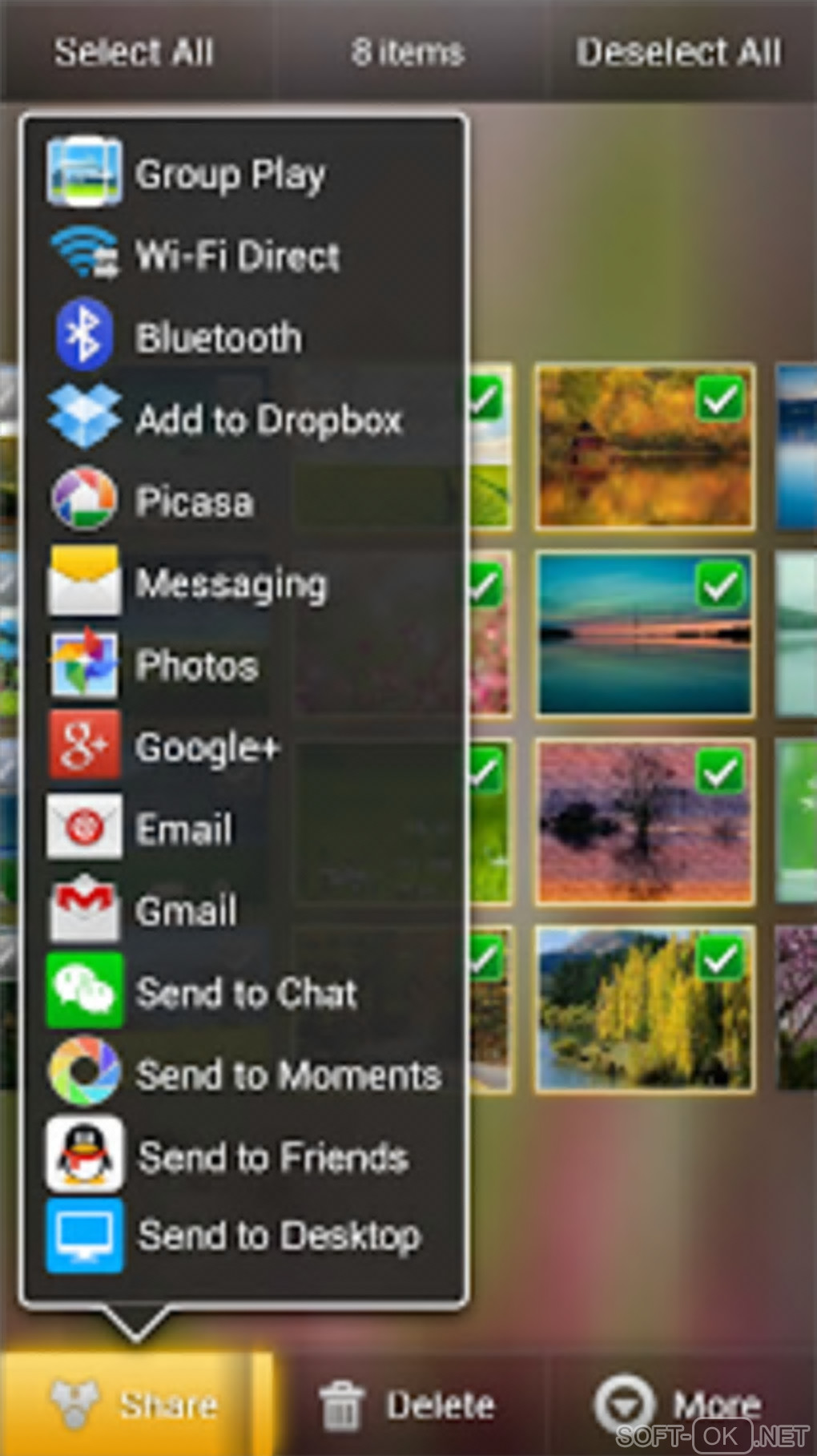Screen dimensions: 817x1456
Task: Choose Send to Friends
Action: click(272, 1156)
